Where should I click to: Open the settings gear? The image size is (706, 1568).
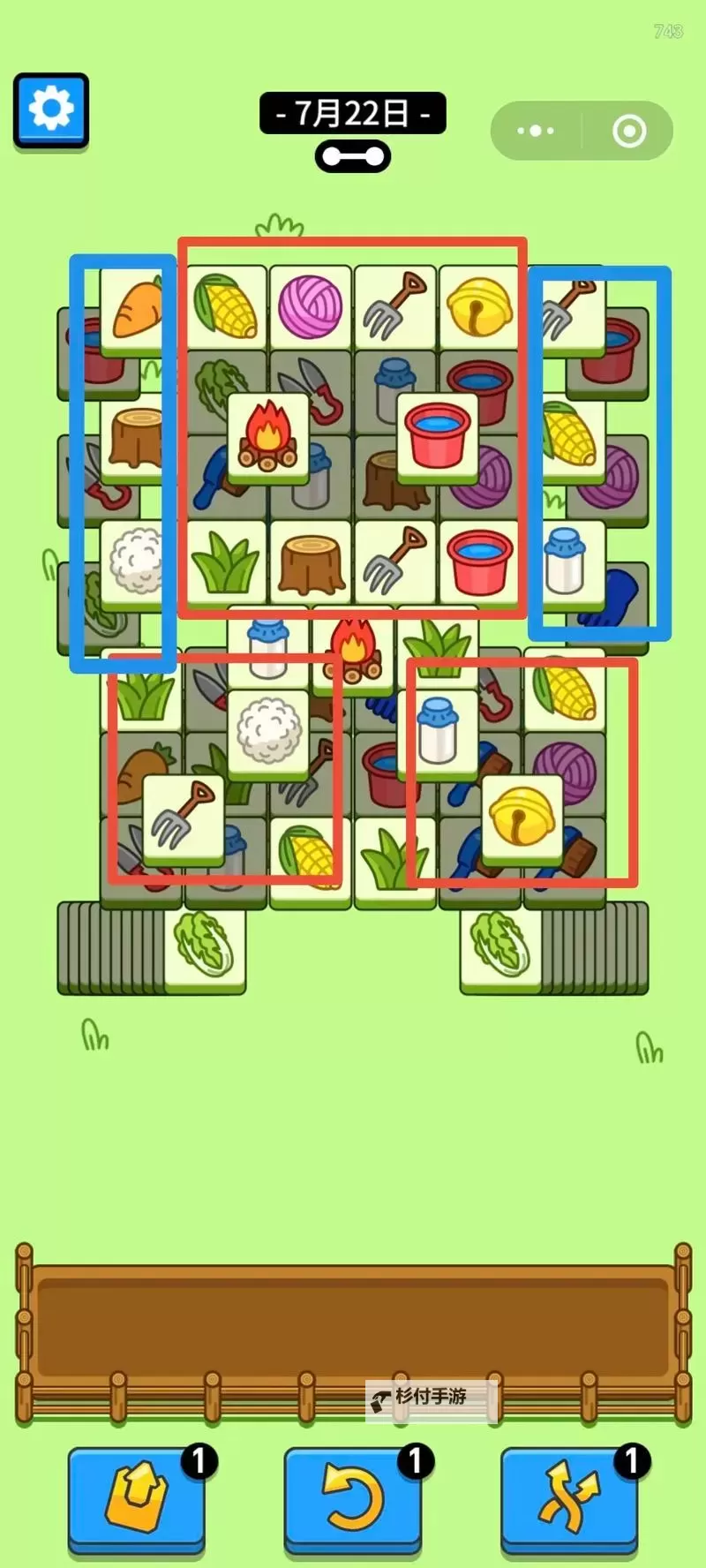(x=51, y=109)
